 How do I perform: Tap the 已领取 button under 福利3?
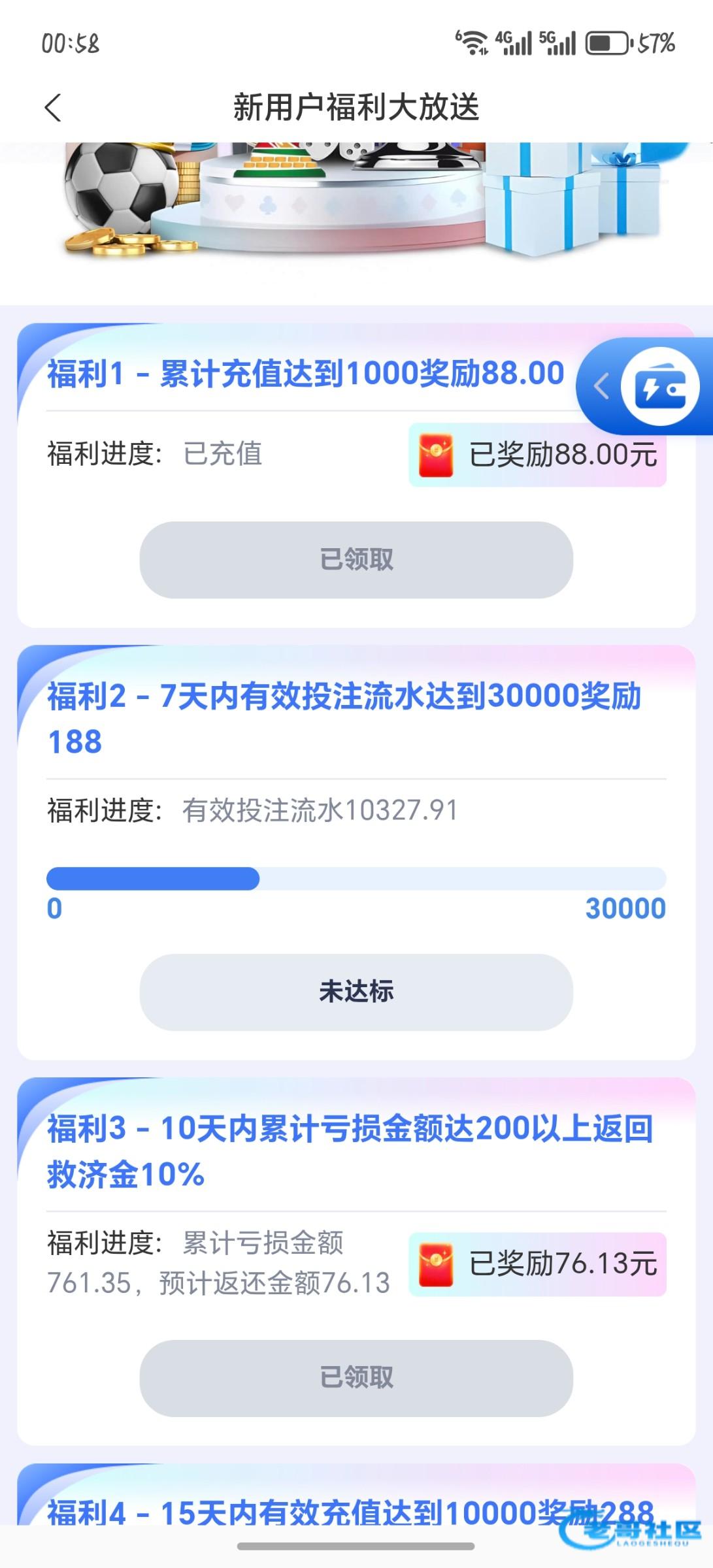[x=356, y=1377]
